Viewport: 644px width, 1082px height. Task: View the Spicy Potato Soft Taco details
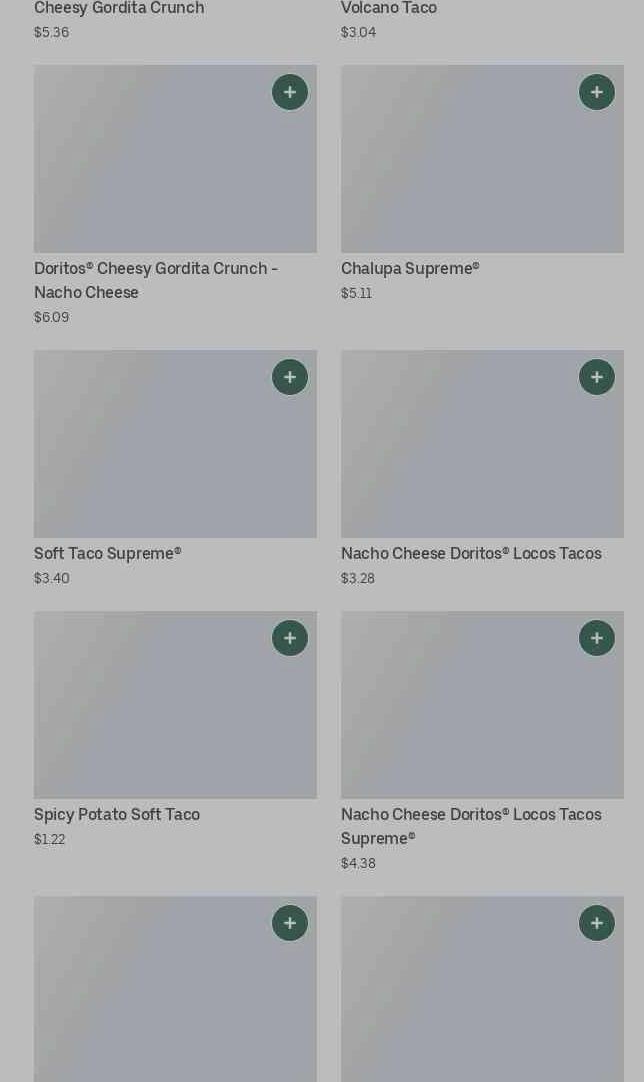tap(175, 729)
